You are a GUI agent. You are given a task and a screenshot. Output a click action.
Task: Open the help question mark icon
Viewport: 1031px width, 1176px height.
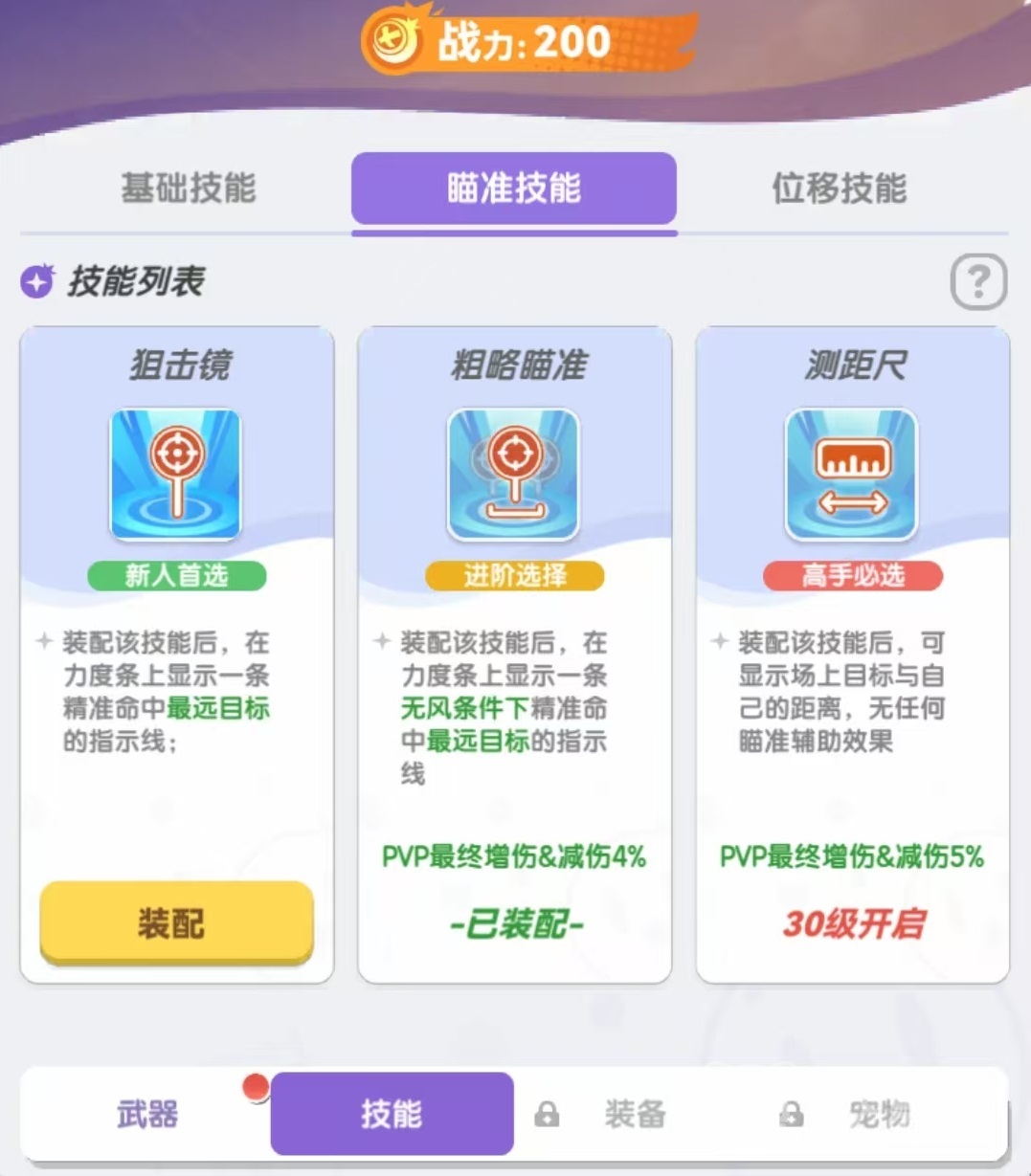[x=977, y=283]
